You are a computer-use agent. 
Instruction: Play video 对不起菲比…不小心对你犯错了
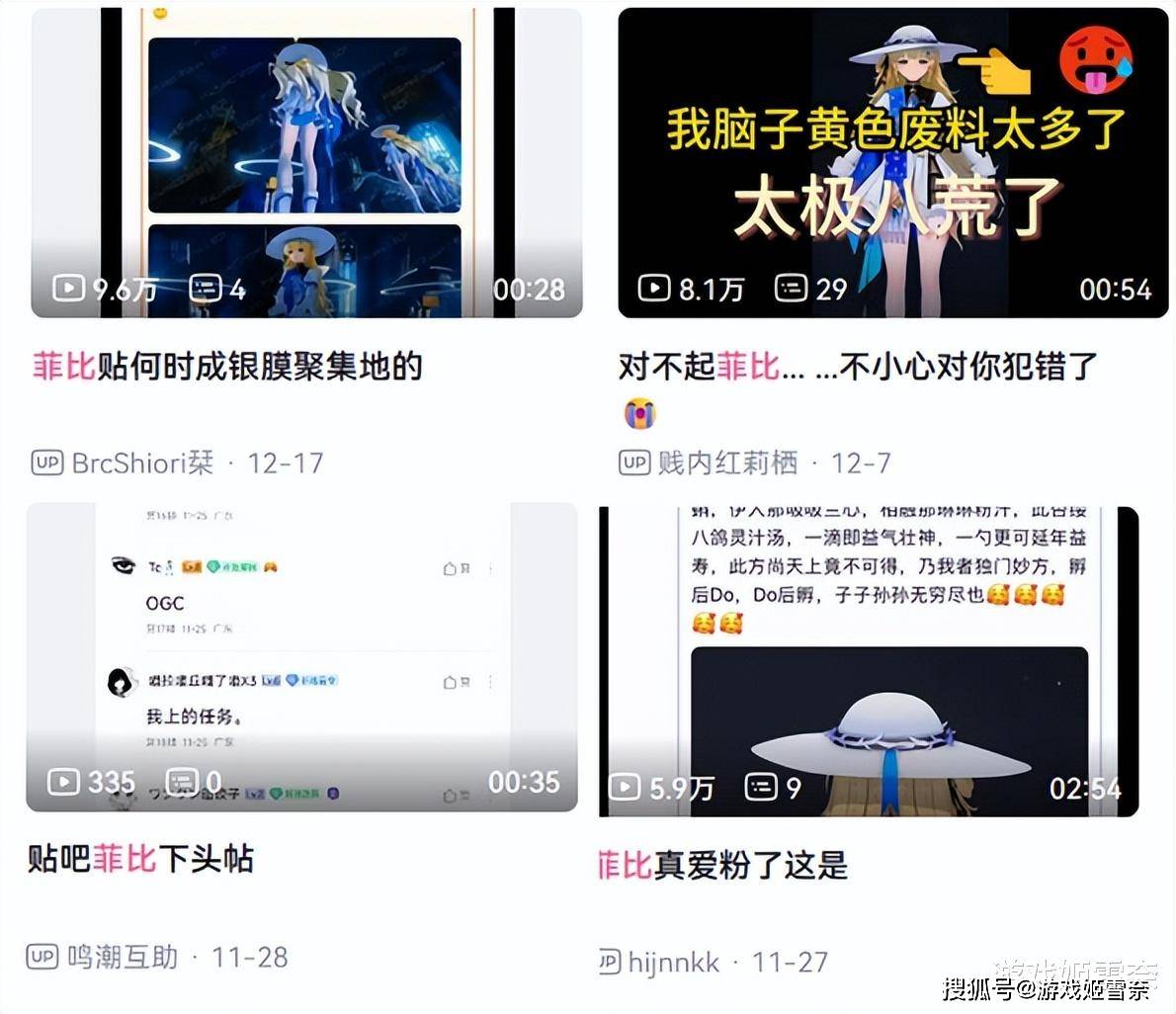click(x=892, y=163)
